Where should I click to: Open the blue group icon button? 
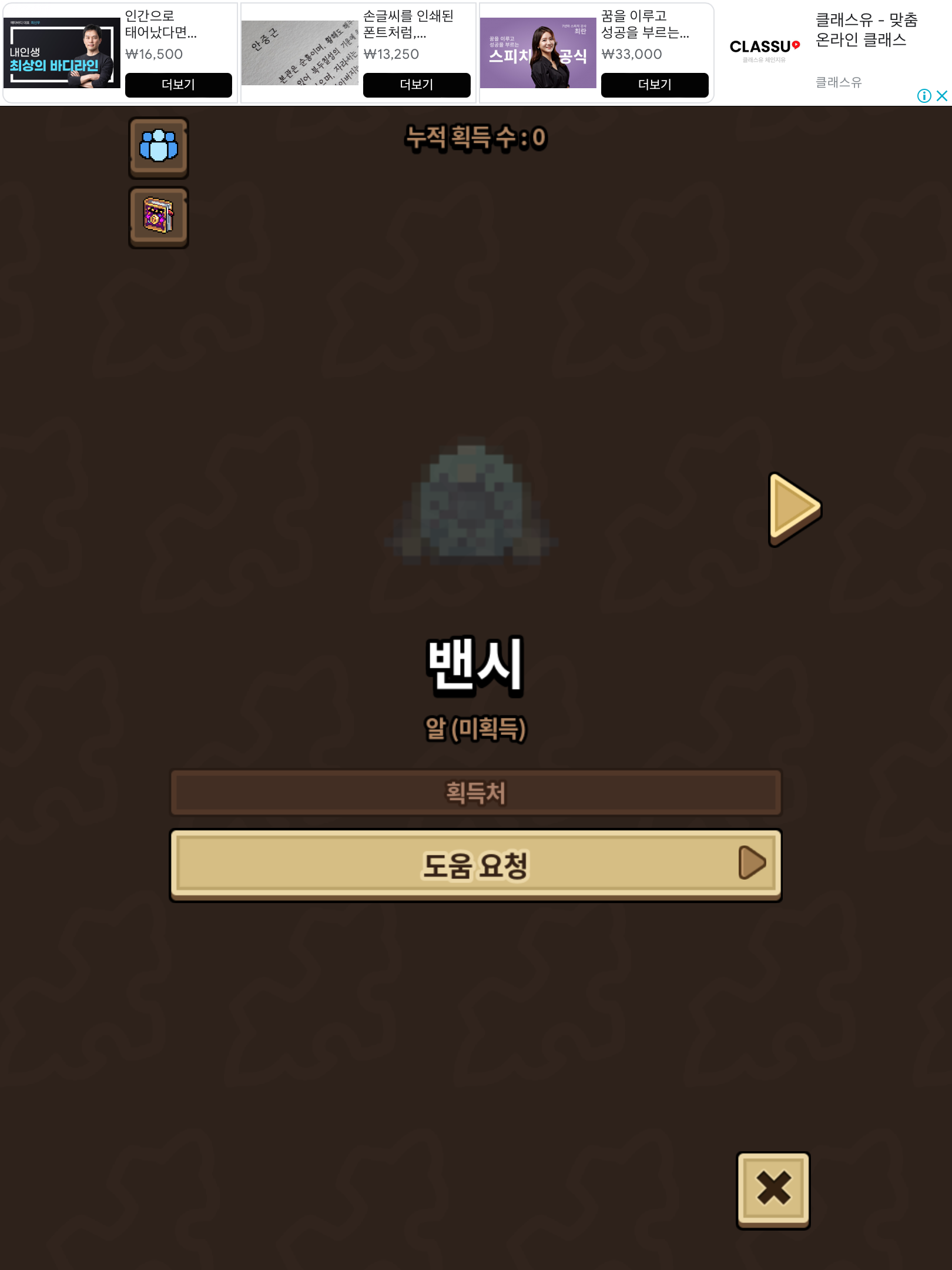coord(159,147)
